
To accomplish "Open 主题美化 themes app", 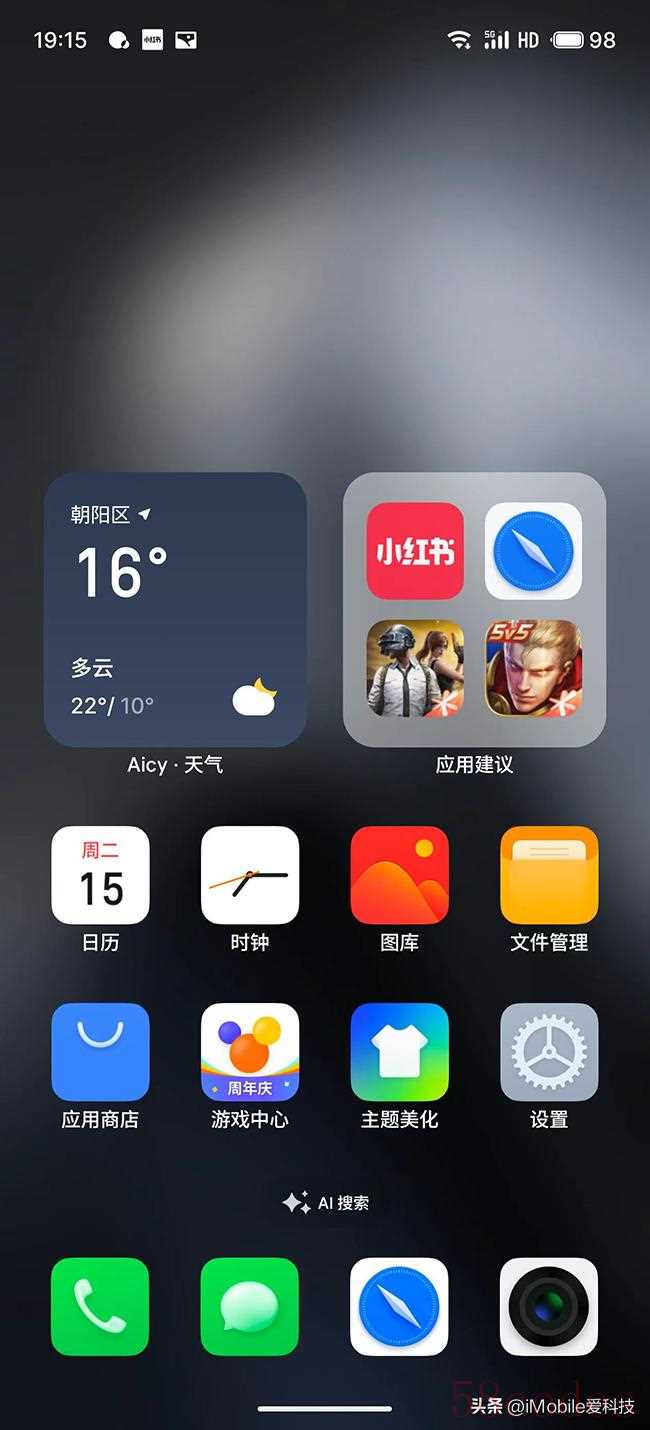I will [399, 1052].
